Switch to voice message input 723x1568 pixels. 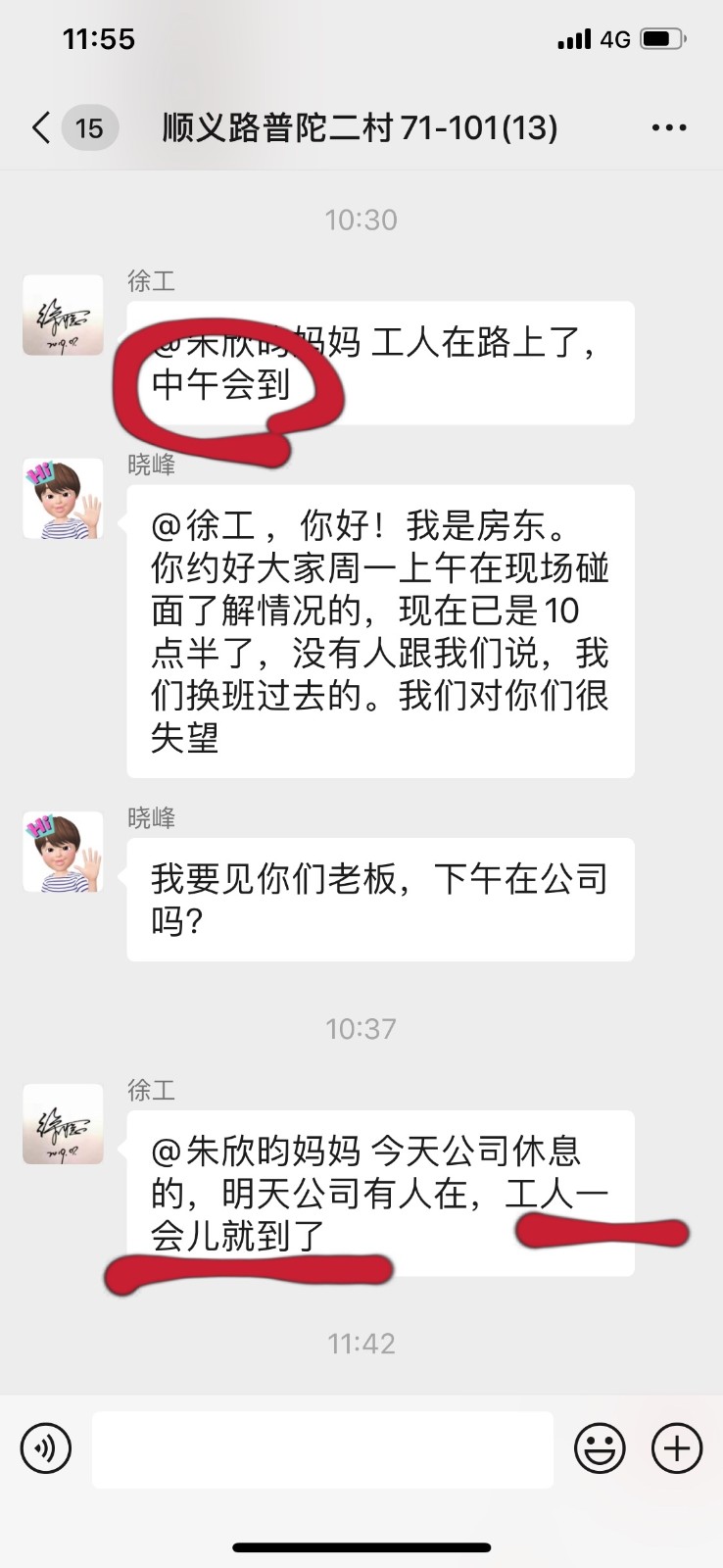[x=46, y=1448]
